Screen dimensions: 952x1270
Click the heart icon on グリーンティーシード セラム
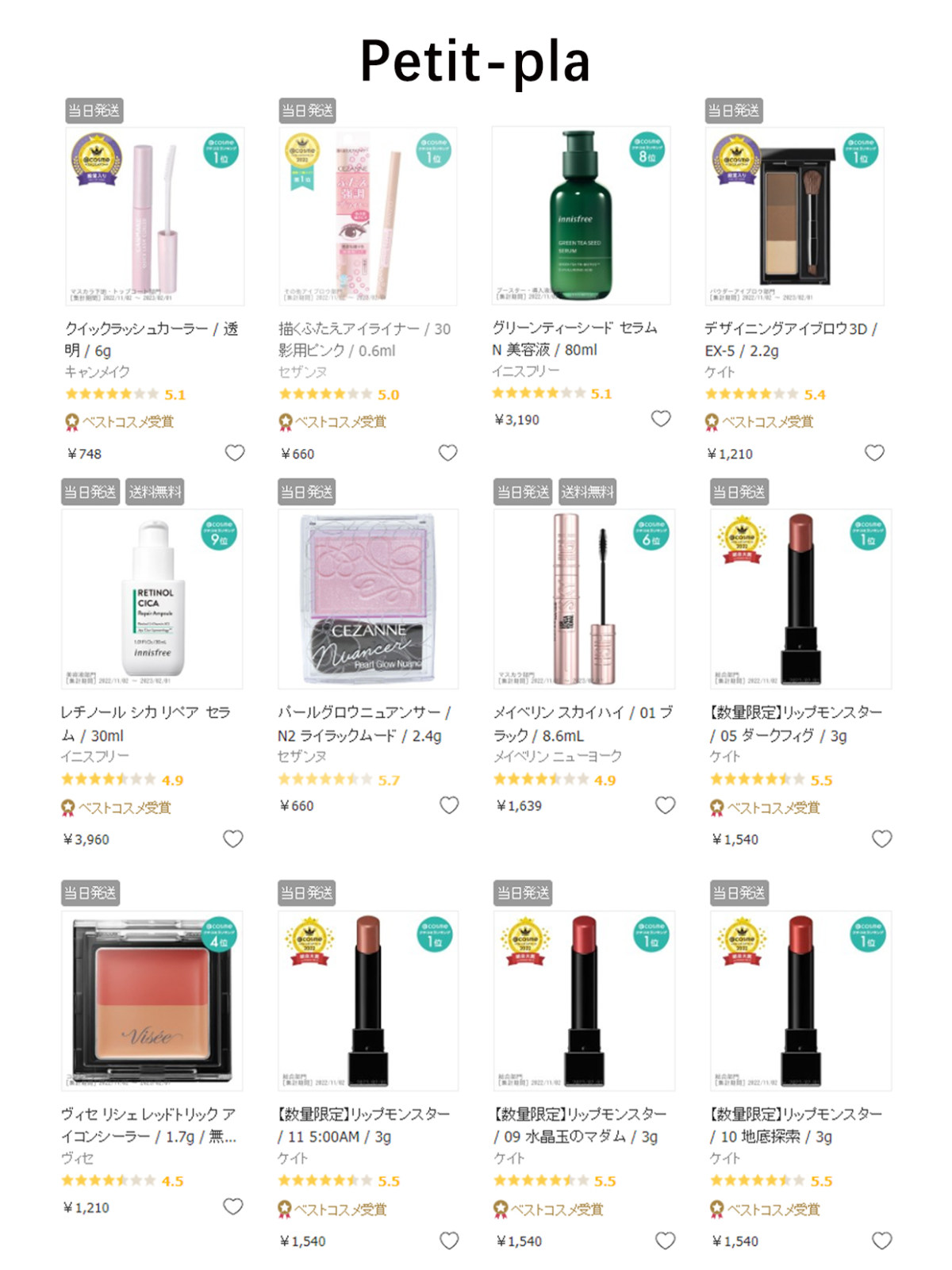point(662,420)
